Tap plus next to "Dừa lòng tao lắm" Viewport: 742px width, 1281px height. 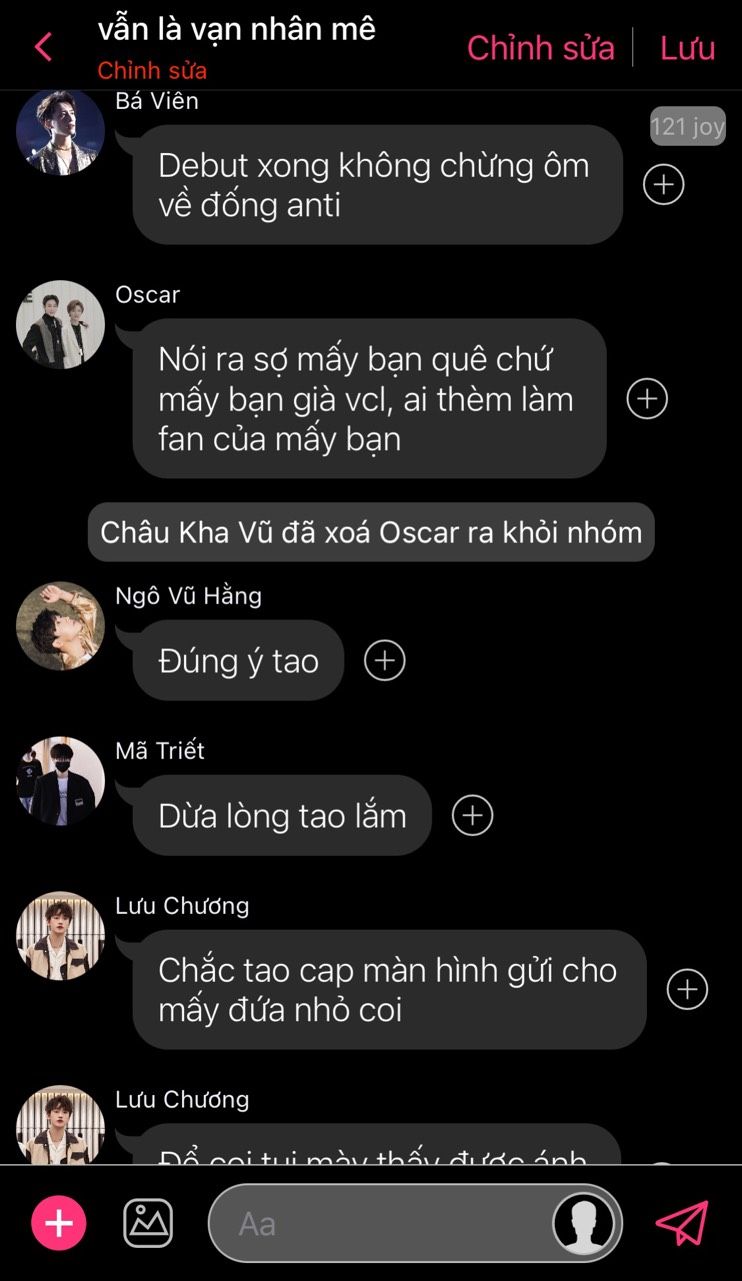coord(473,815)
